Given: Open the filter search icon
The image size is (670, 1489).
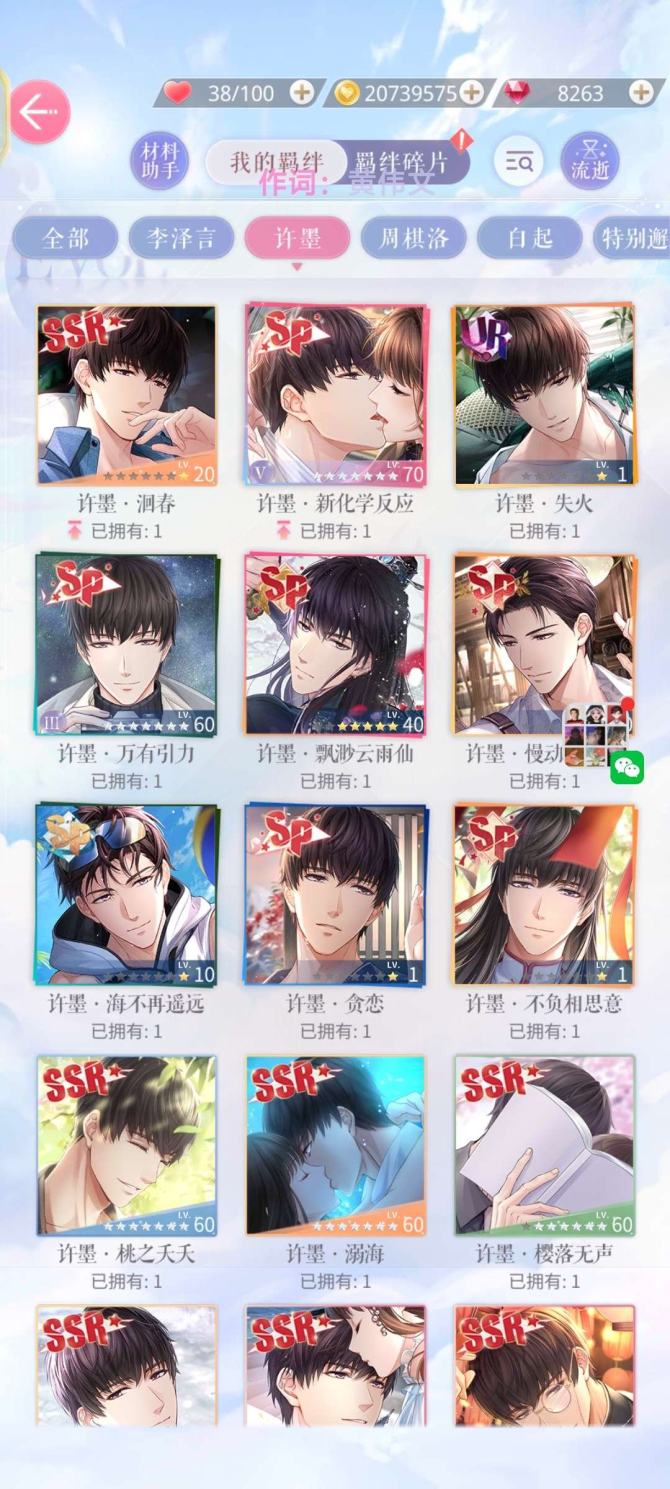Looking at the screenshot, I should pos(519,161).
